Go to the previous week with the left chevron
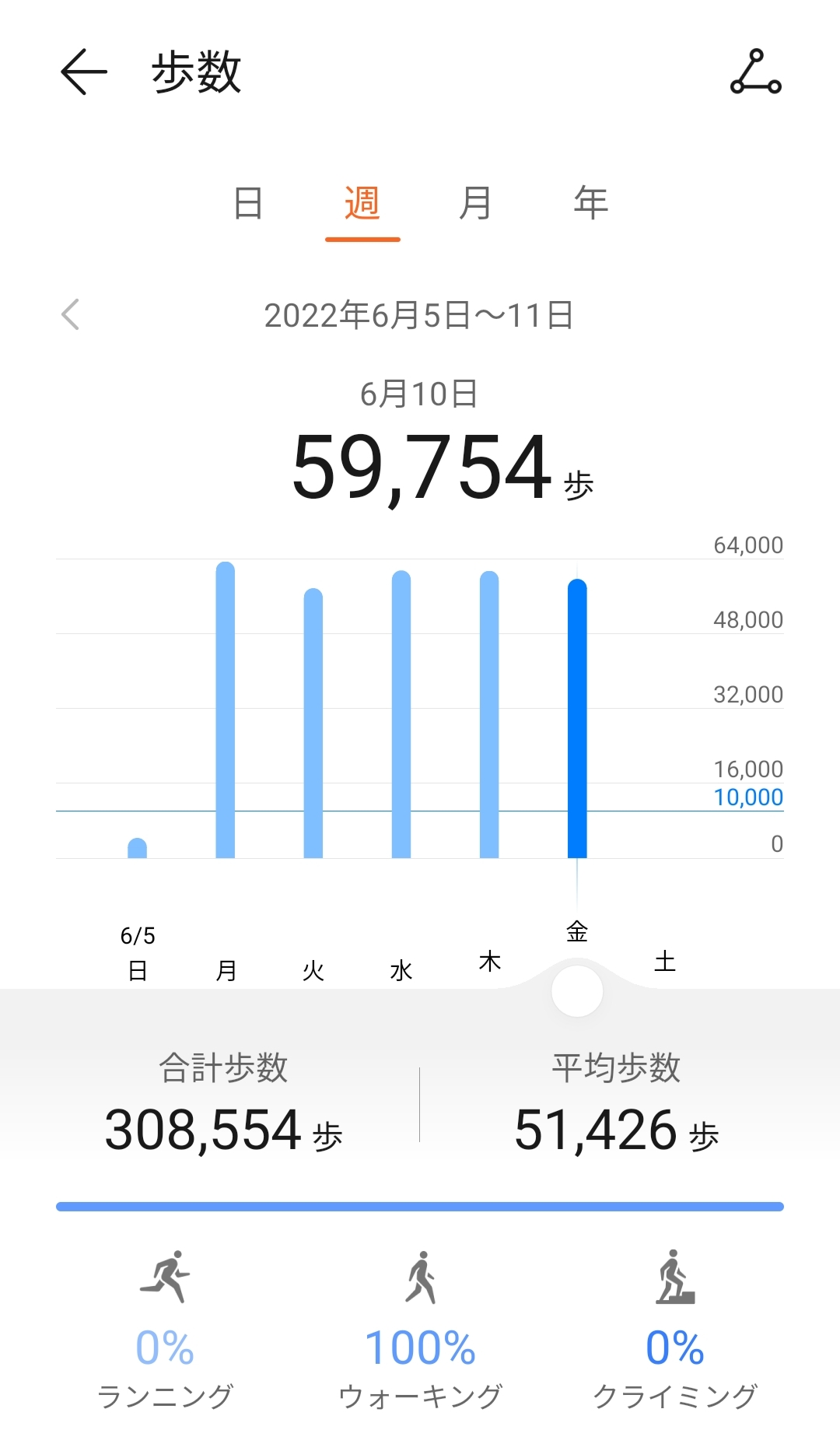Image resolution: width=840 pixels, height=1437 pixels. 70,314
